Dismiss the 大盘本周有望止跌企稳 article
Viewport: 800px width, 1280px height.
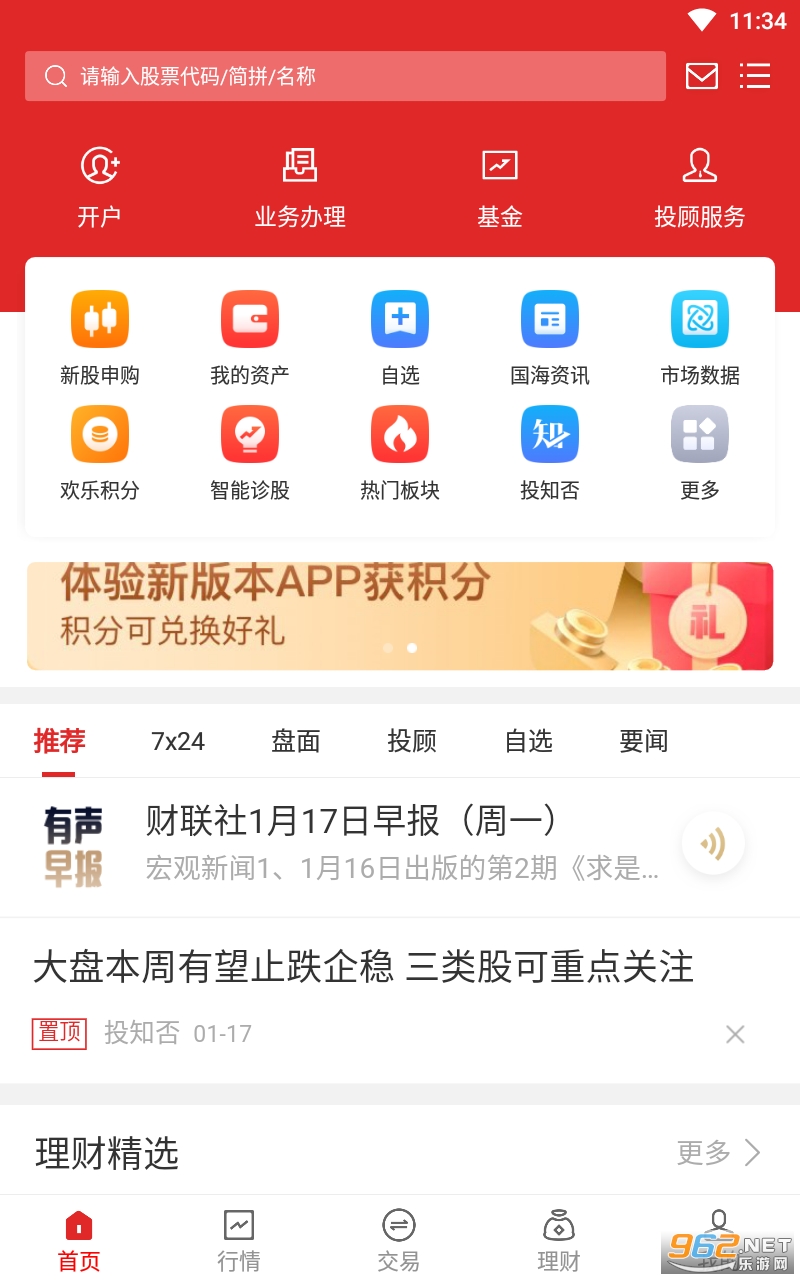[735, 1034]
